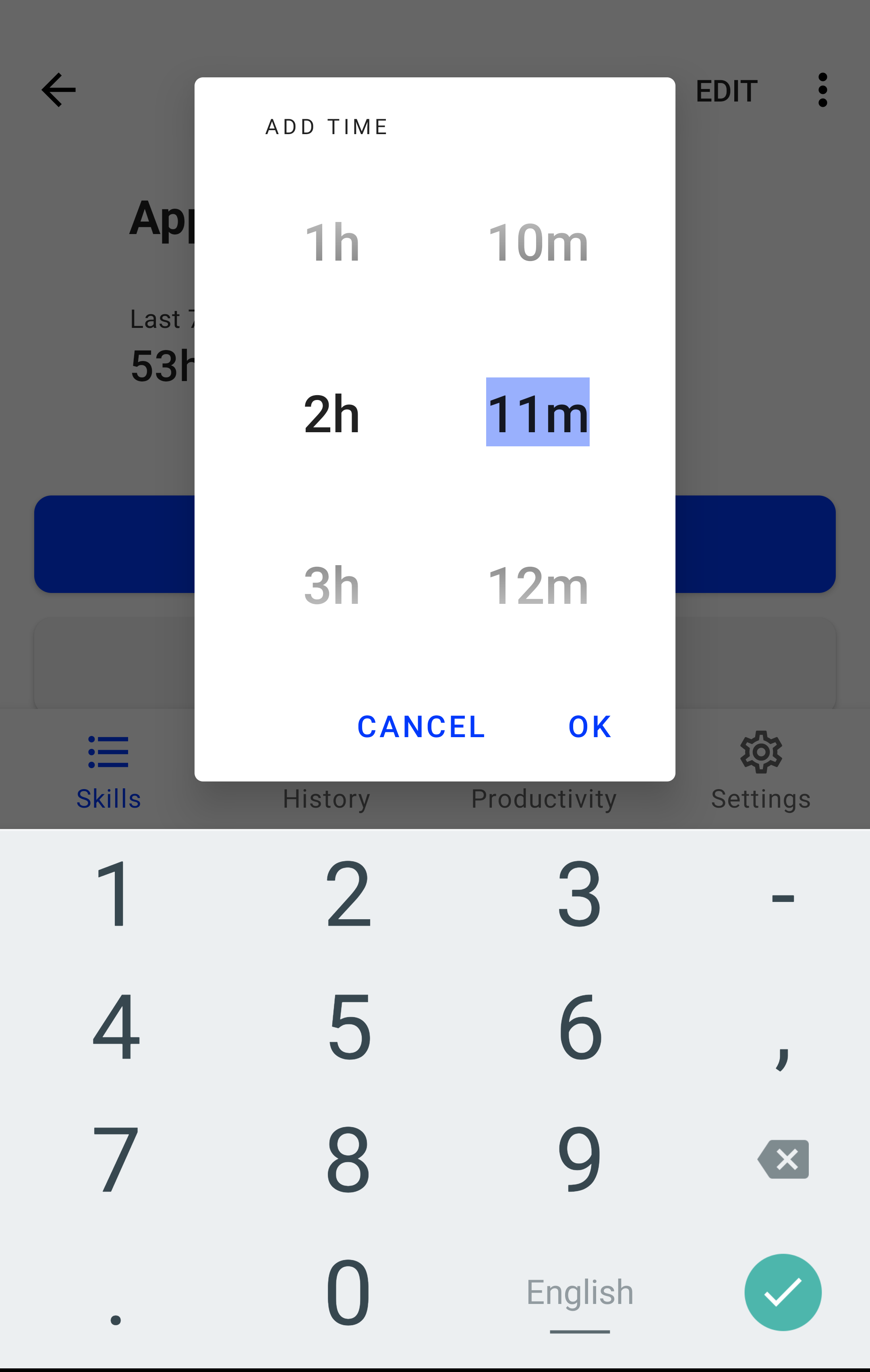870x1372 pixels.
Task: Tap CANCEL in the Add Time dialog
Action: (420, 726)
